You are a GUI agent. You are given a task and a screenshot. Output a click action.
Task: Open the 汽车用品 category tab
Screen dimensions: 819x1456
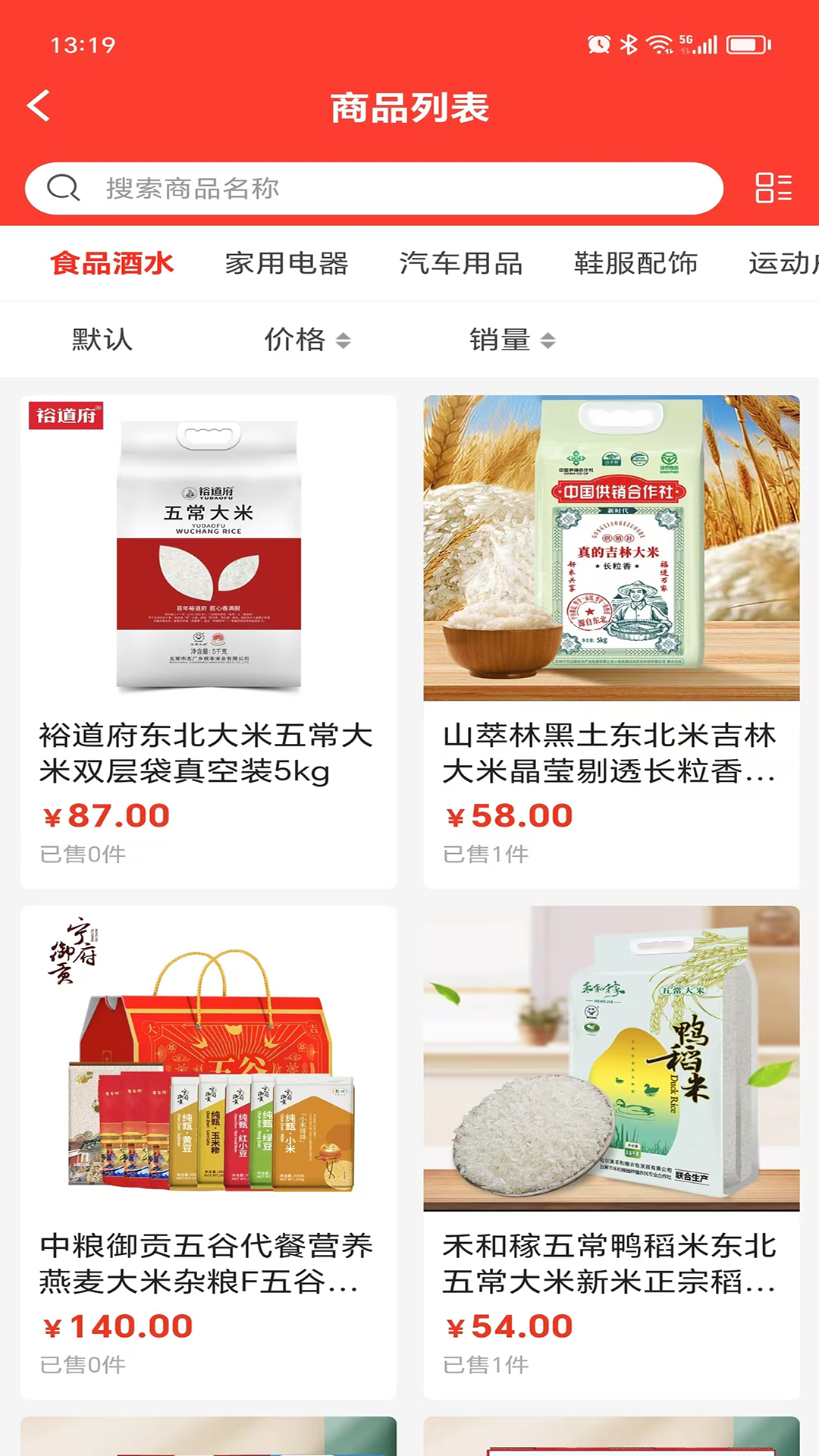click(x=461, y=263)
